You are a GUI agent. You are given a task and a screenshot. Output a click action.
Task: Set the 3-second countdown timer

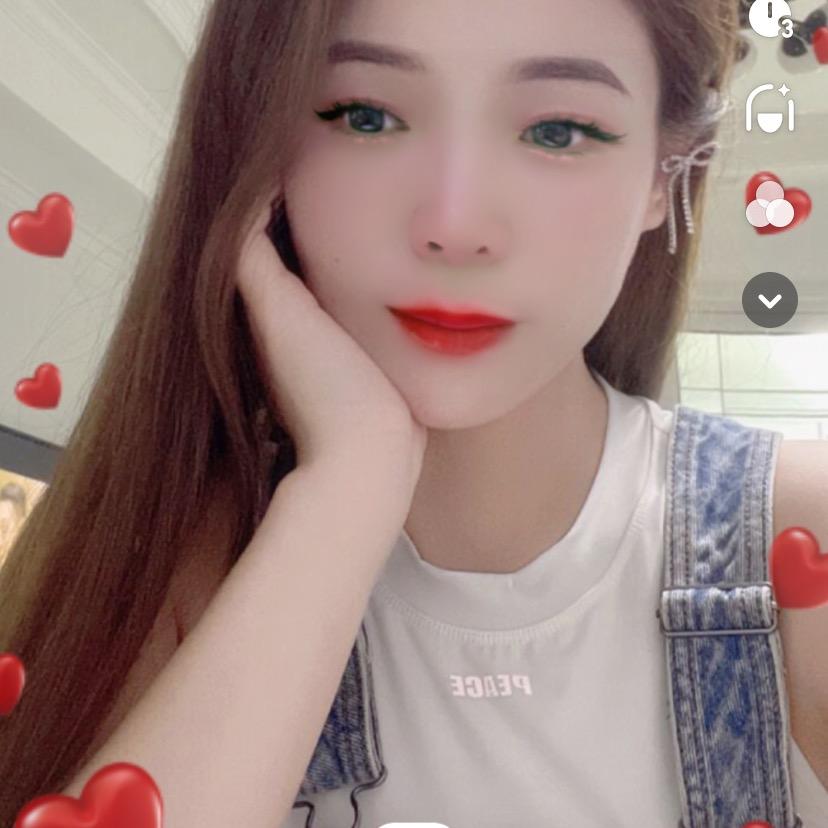click(770, 18)
